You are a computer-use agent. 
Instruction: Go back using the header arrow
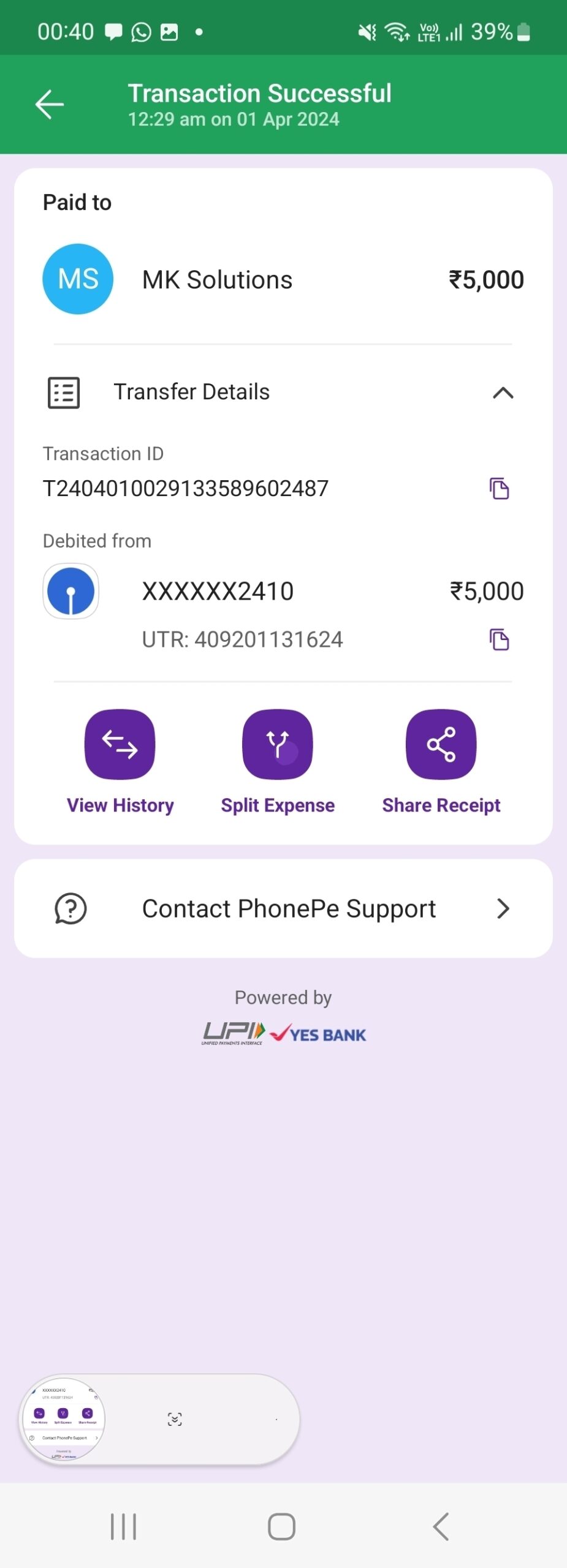[x=50, y=104]
